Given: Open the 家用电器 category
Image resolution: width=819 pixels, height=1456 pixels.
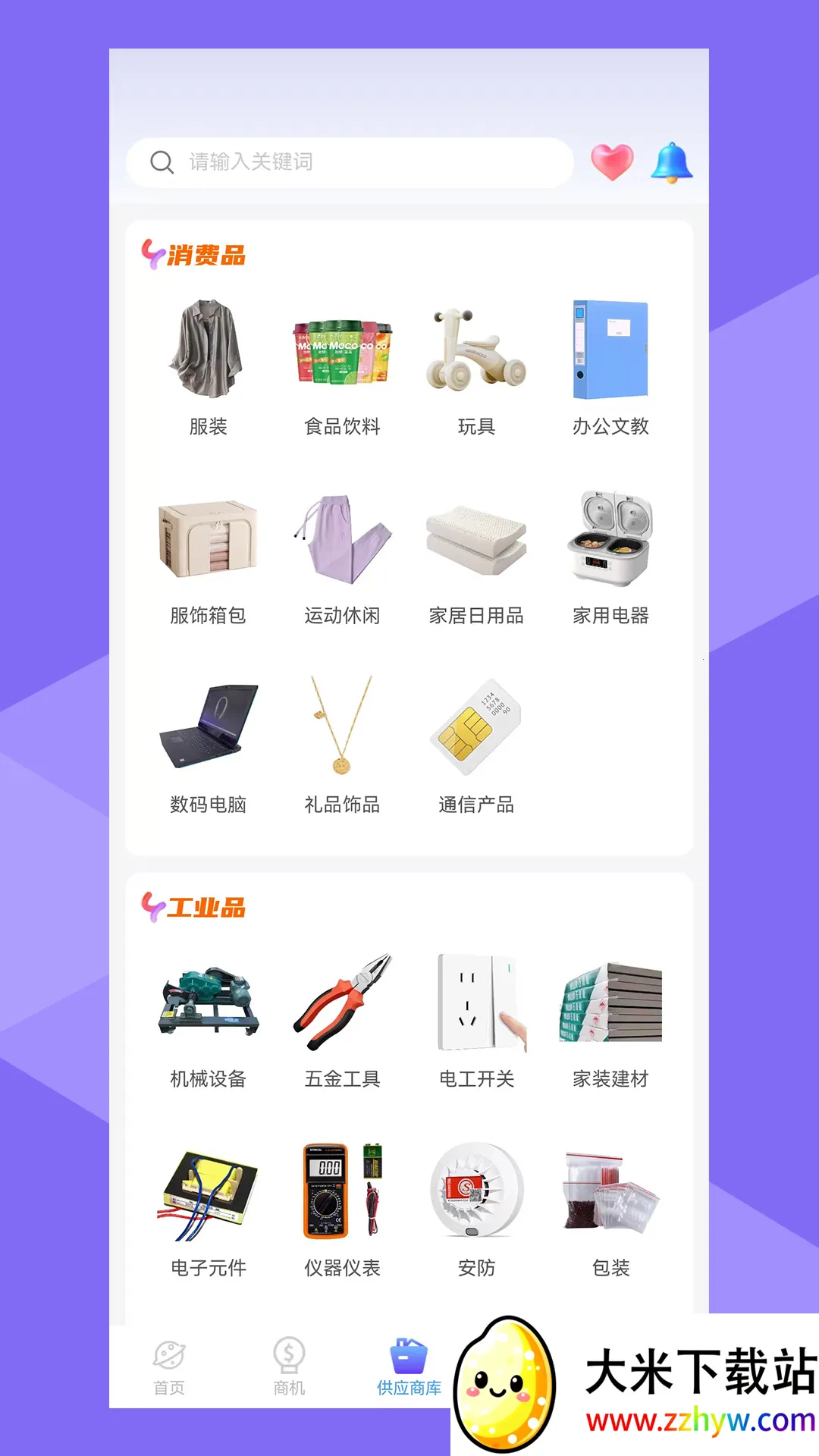Looking at the screenshot, I should pos(611,538).
